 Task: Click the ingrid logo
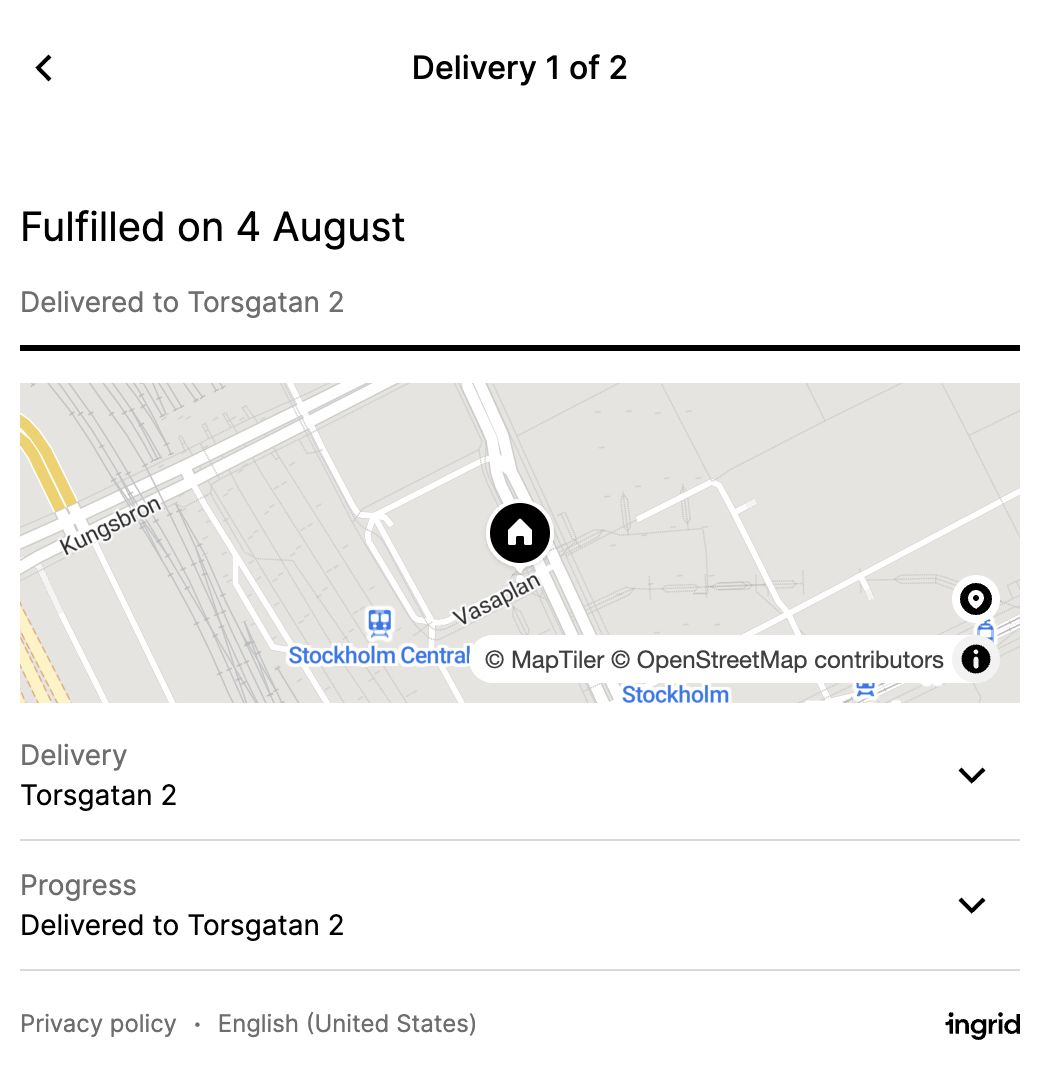point(983,1024)
